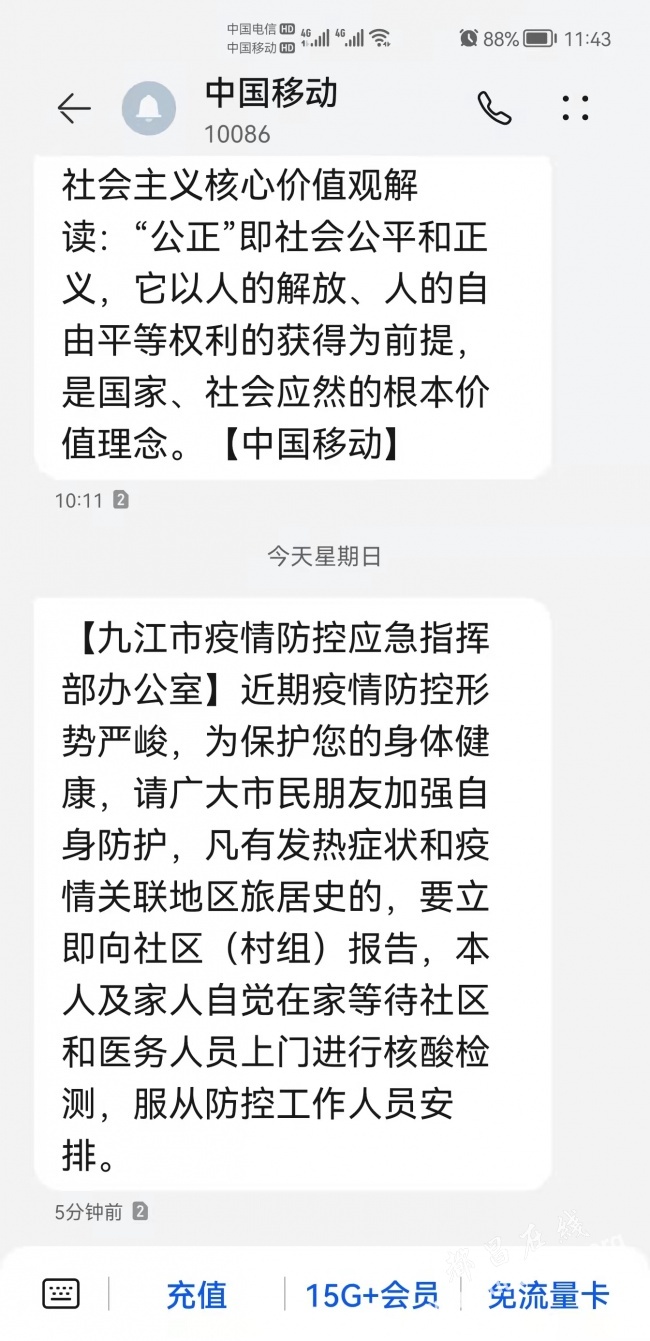Open the four-dot more options menu

point(576,108)
